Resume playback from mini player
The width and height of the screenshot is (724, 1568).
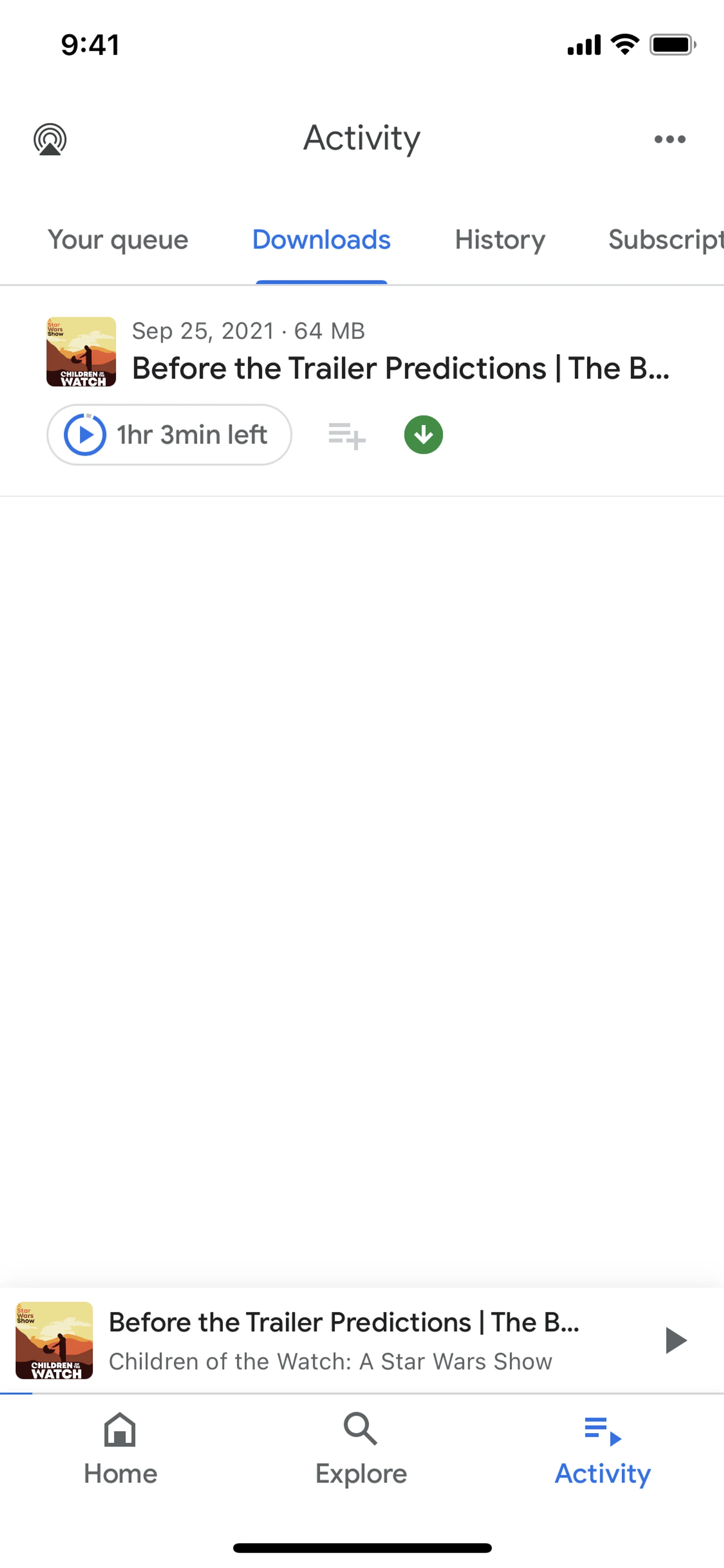675,1340
